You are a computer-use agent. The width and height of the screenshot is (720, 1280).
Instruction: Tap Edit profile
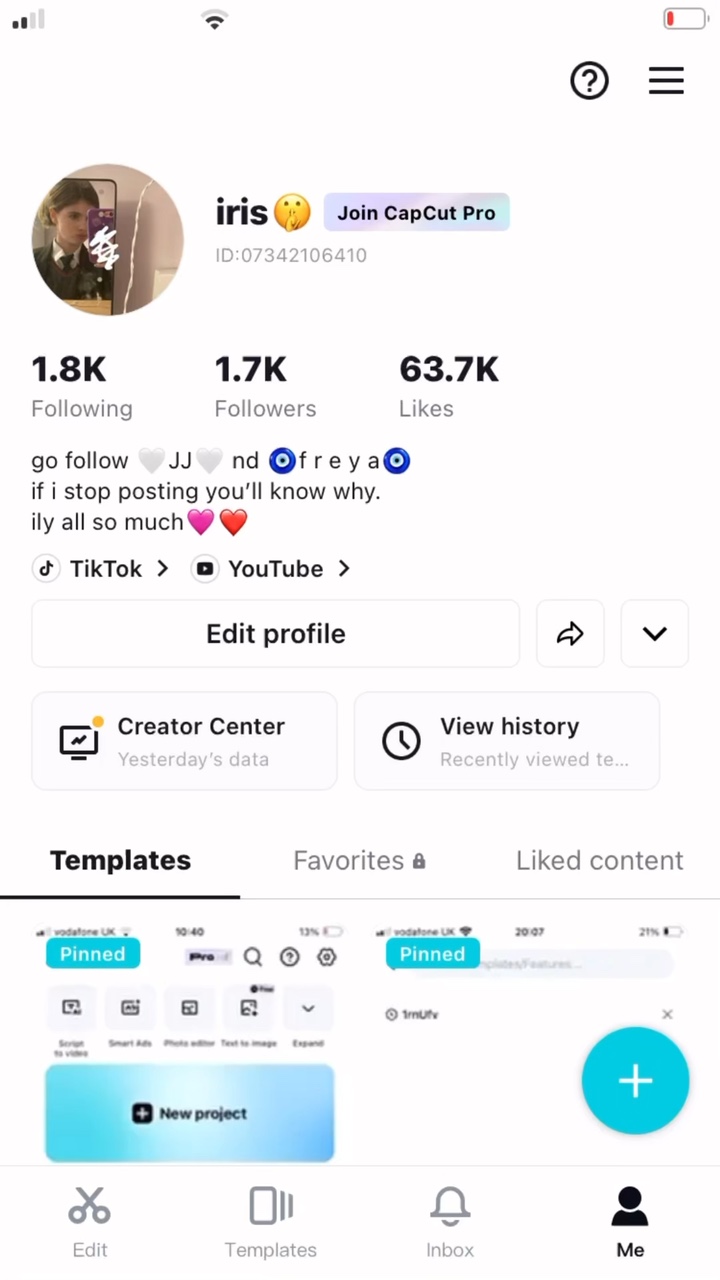(275, 634)
